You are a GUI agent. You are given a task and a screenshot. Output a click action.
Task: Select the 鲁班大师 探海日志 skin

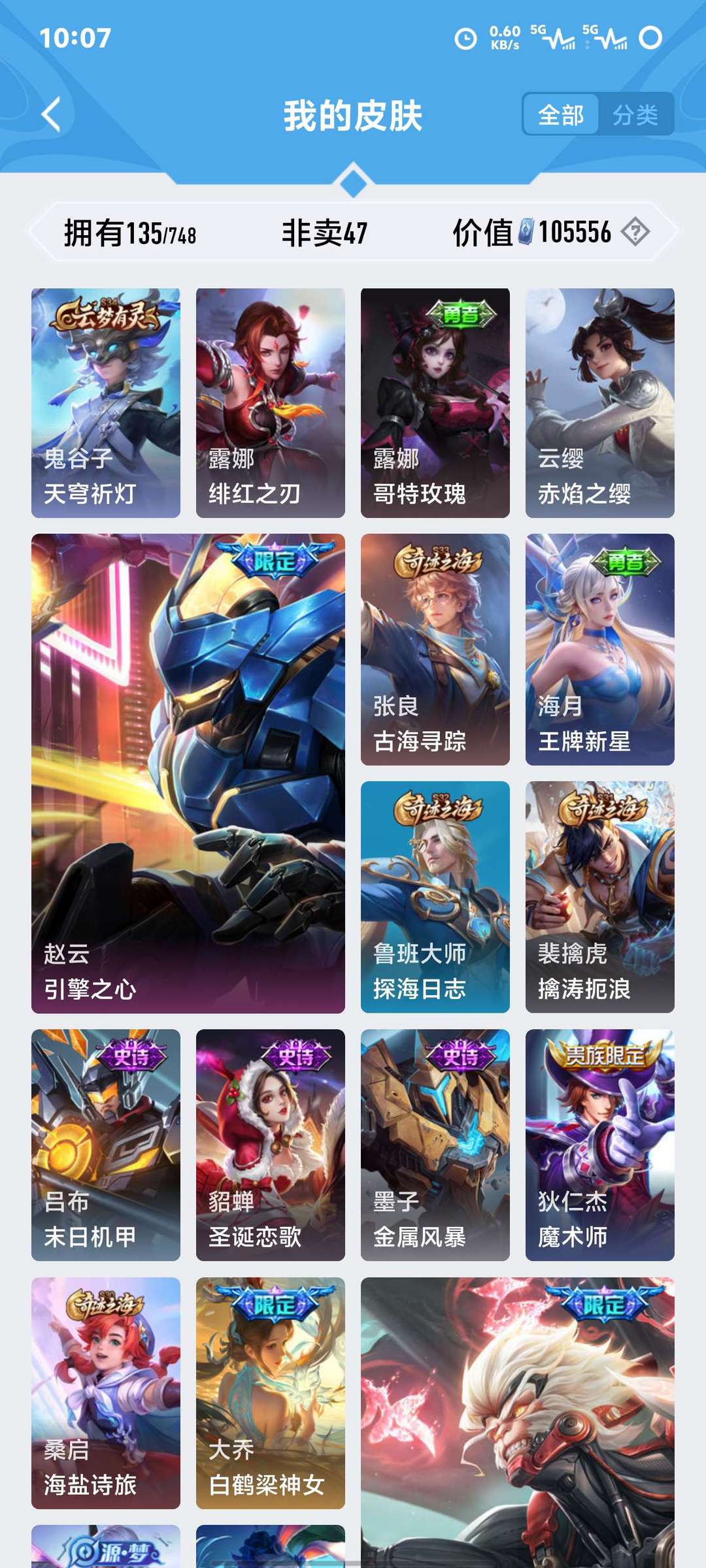click(x=435, y=896)
